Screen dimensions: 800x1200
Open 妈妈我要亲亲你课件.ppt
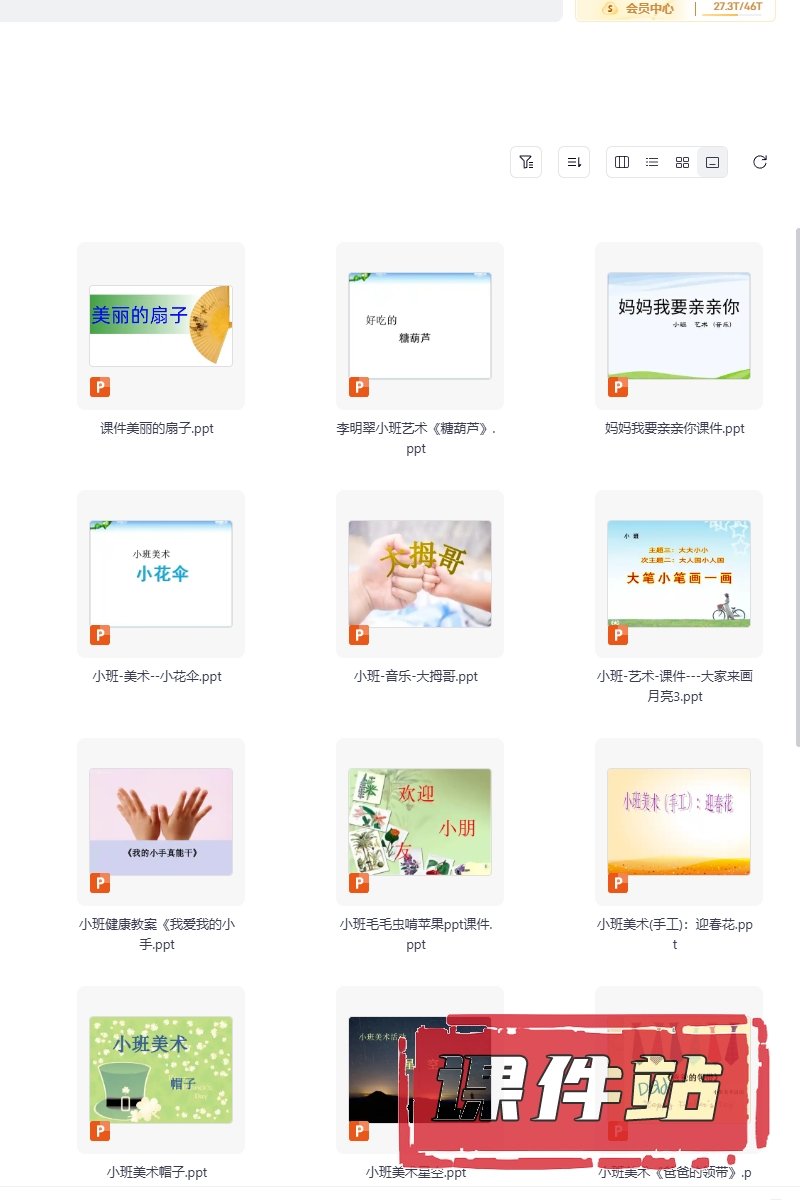[x=678, y=326]
